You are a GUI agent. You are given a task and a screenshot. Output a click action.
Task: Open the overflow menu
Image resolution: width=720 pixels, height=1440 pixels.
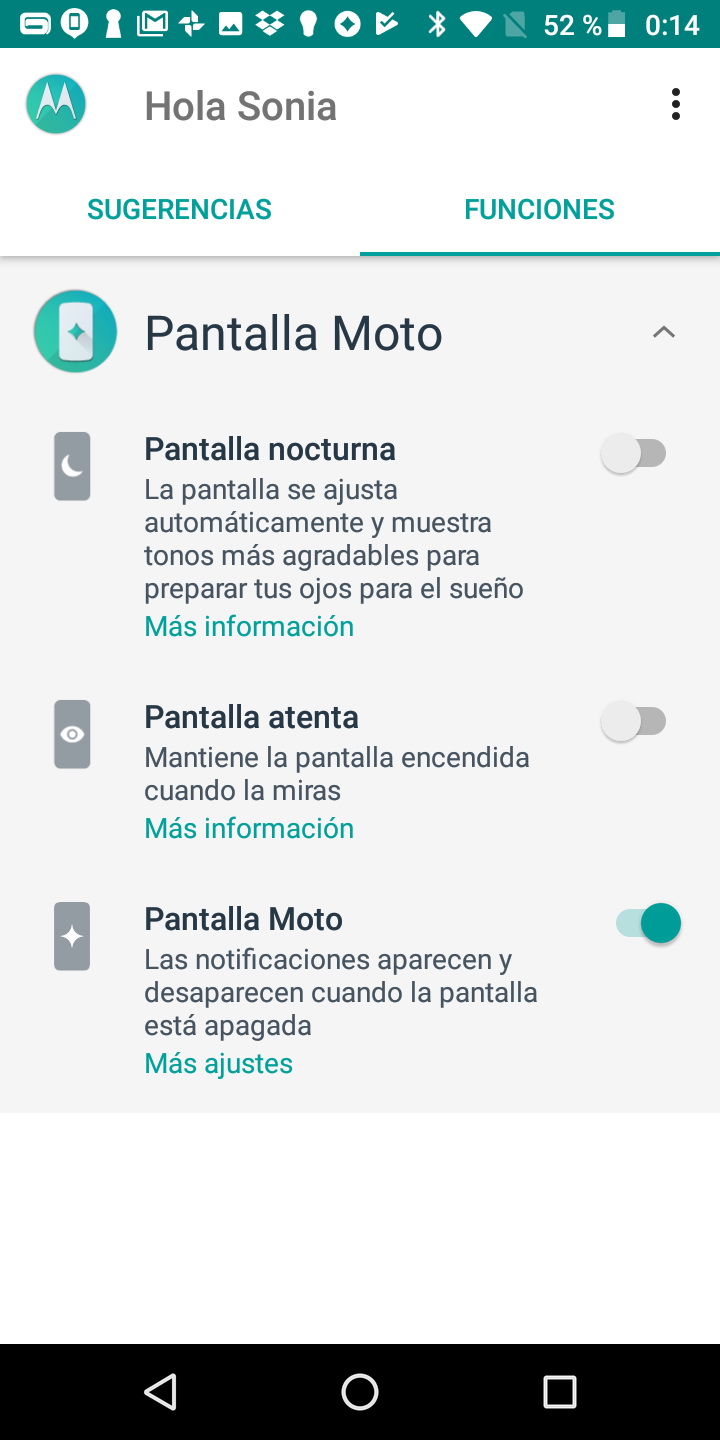[676, 104]
